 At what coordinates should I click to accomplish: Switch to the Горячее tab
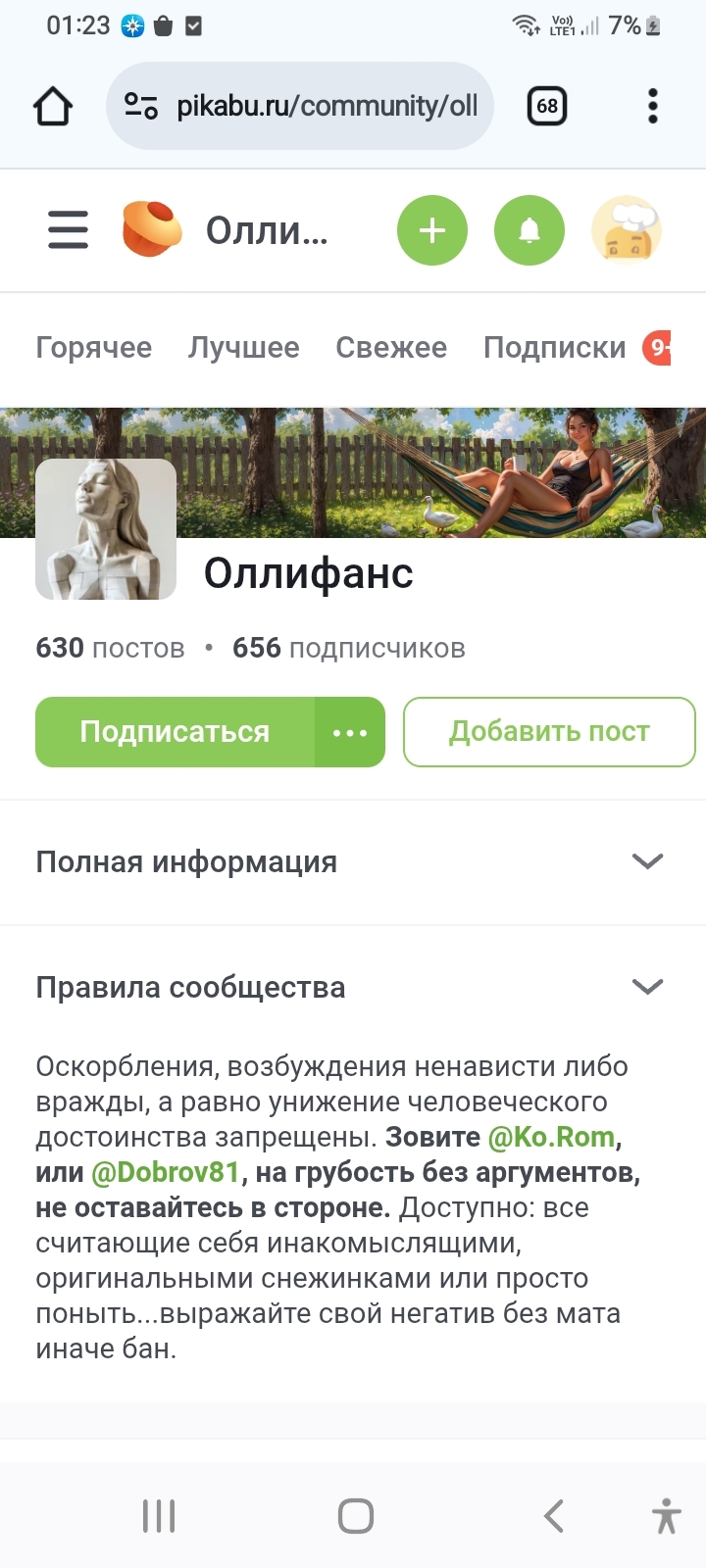click(94, 347)
